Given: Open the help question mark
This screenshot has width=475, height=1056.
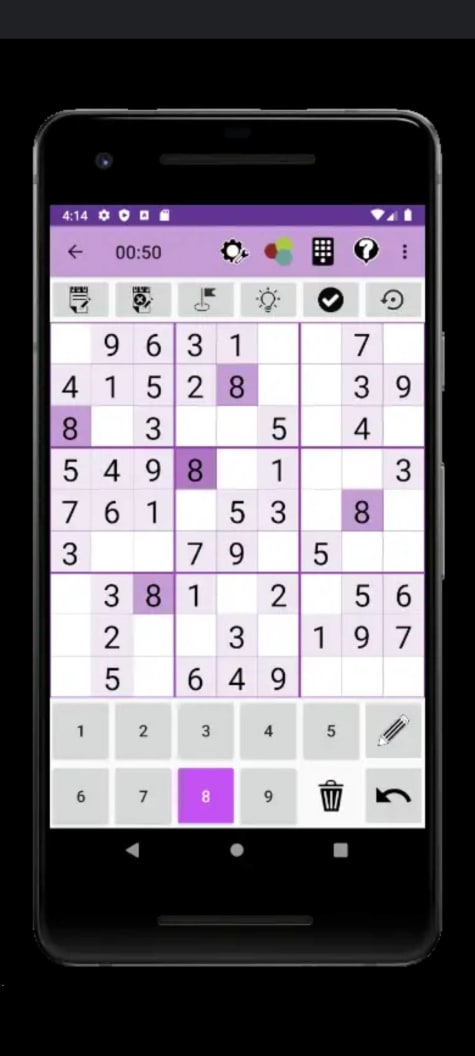Looking at the screenshot, I should [x=366, y=251].
